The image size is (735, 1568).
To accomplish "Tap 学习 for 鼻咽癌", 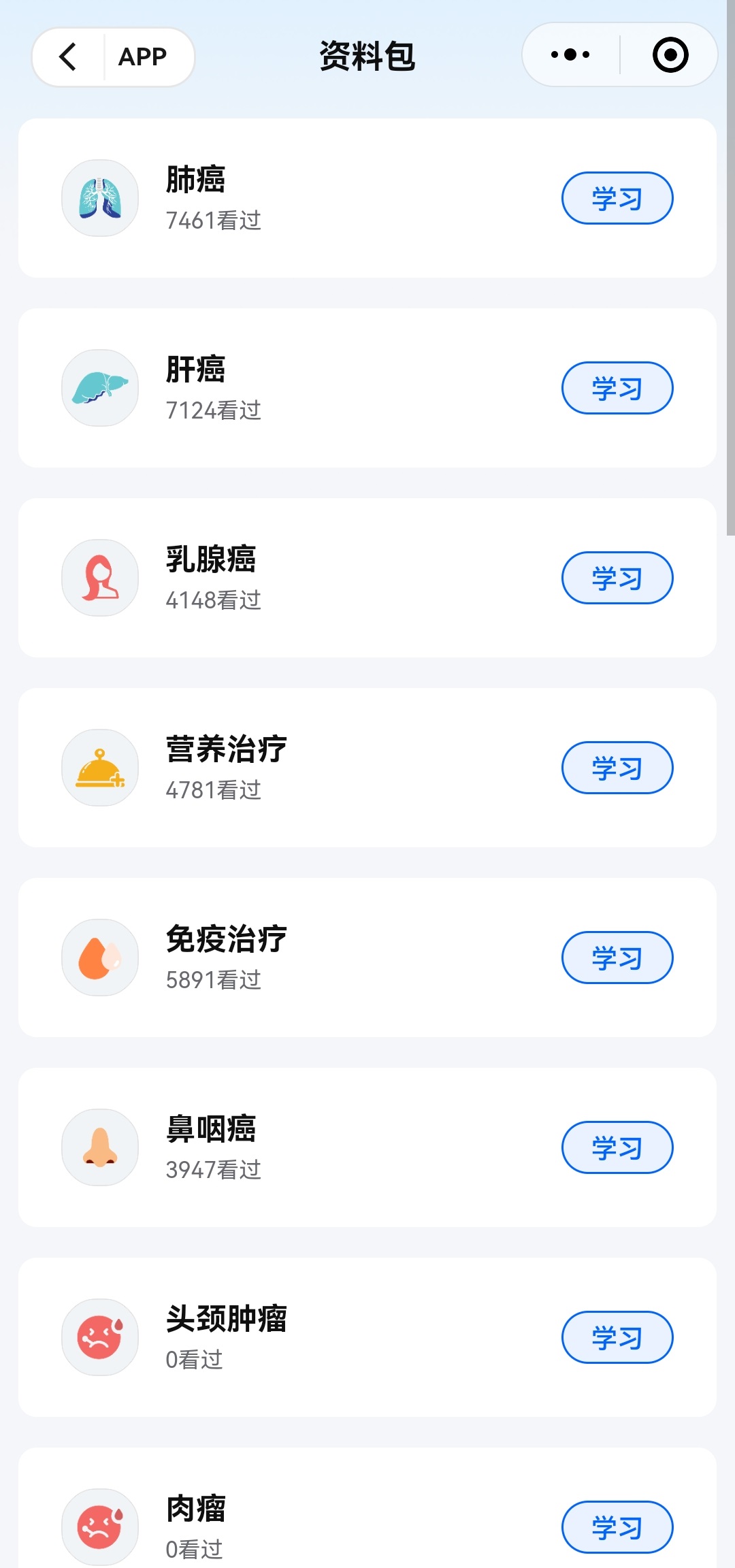I will 617,1147.
